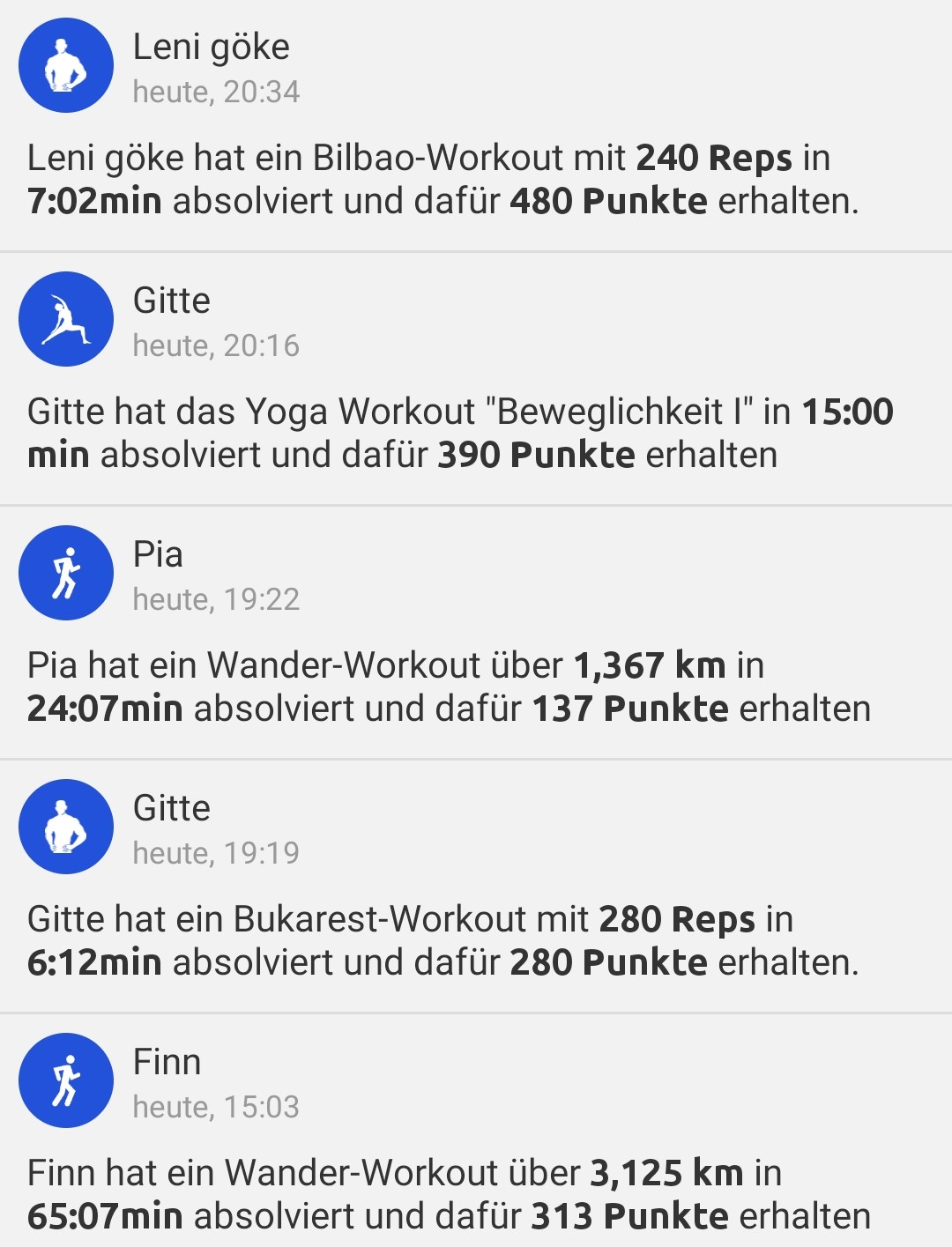952x1247 pixels.
Task: Click the walker icon on Finn's feed entry
Action: point(65,1080)
